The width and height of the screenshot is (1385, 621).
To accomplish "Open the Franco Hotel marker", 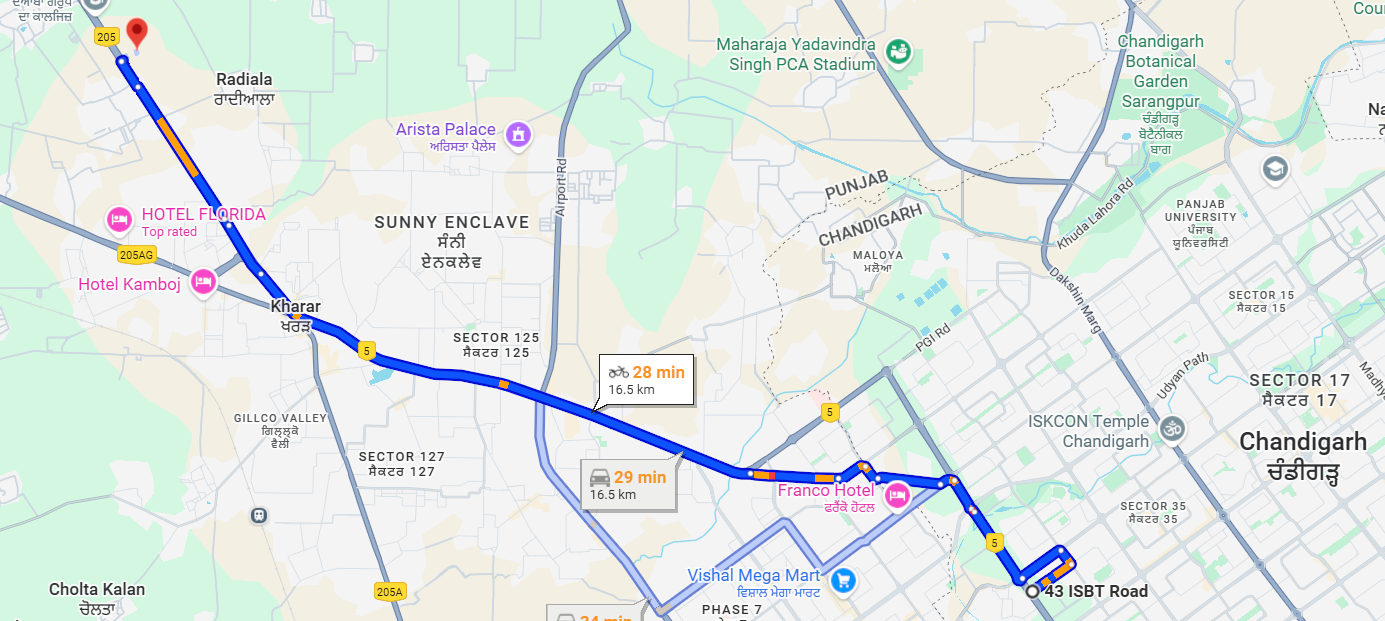I will click(897, 494).
